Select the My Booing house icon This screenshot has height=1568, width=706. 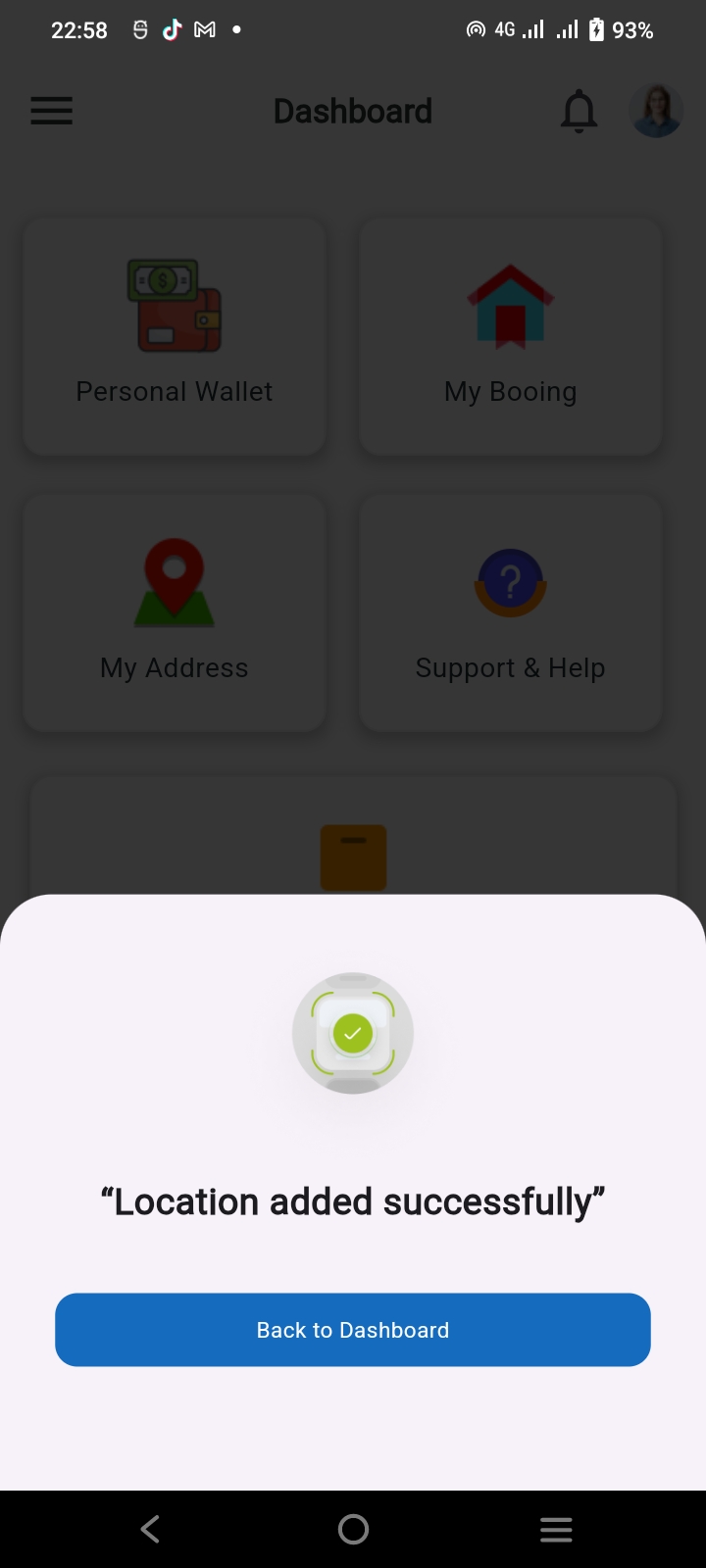(509, 307)
